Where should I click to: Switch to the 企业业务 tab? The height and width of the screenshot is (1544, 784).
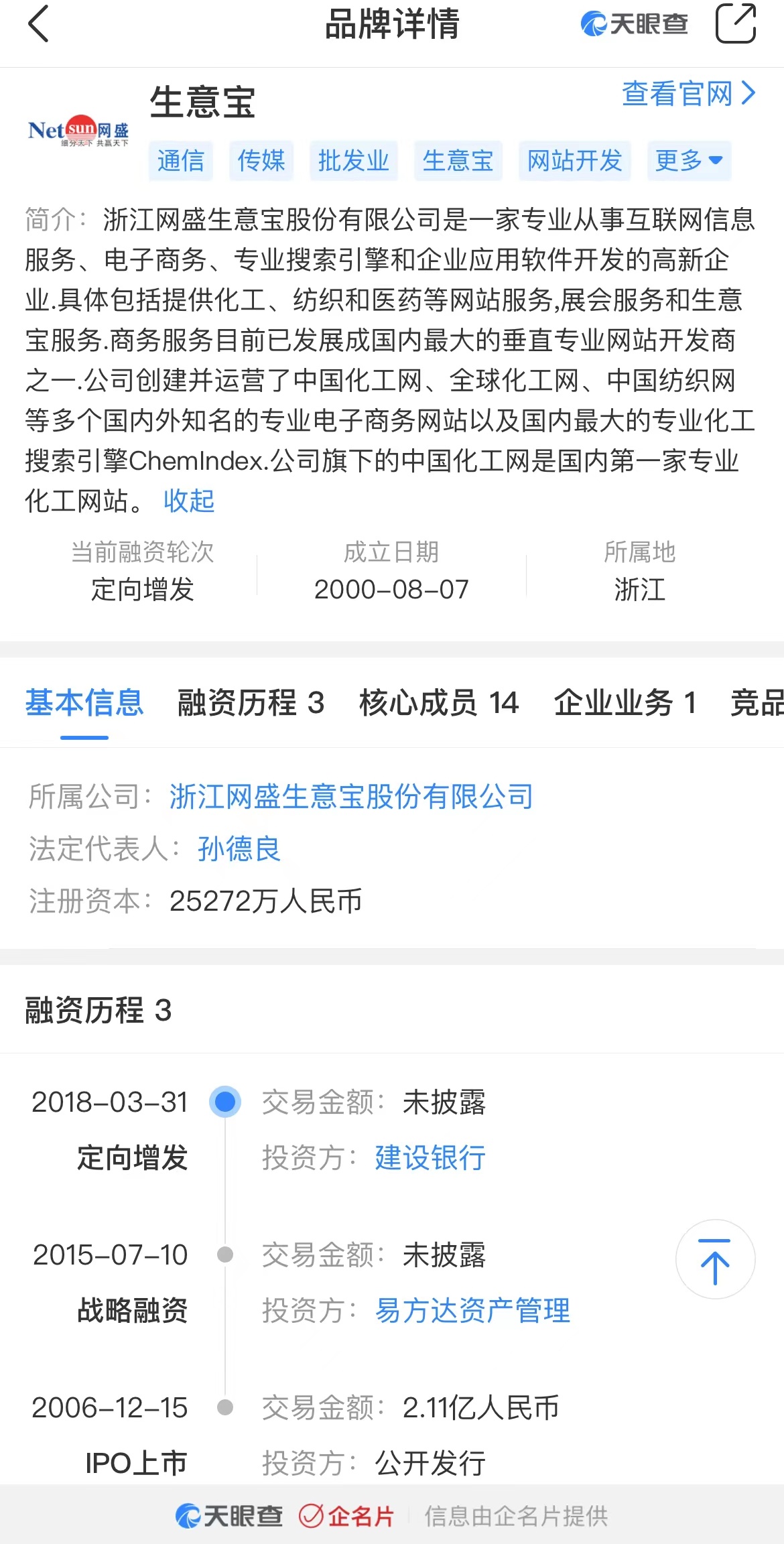point(625,703)
